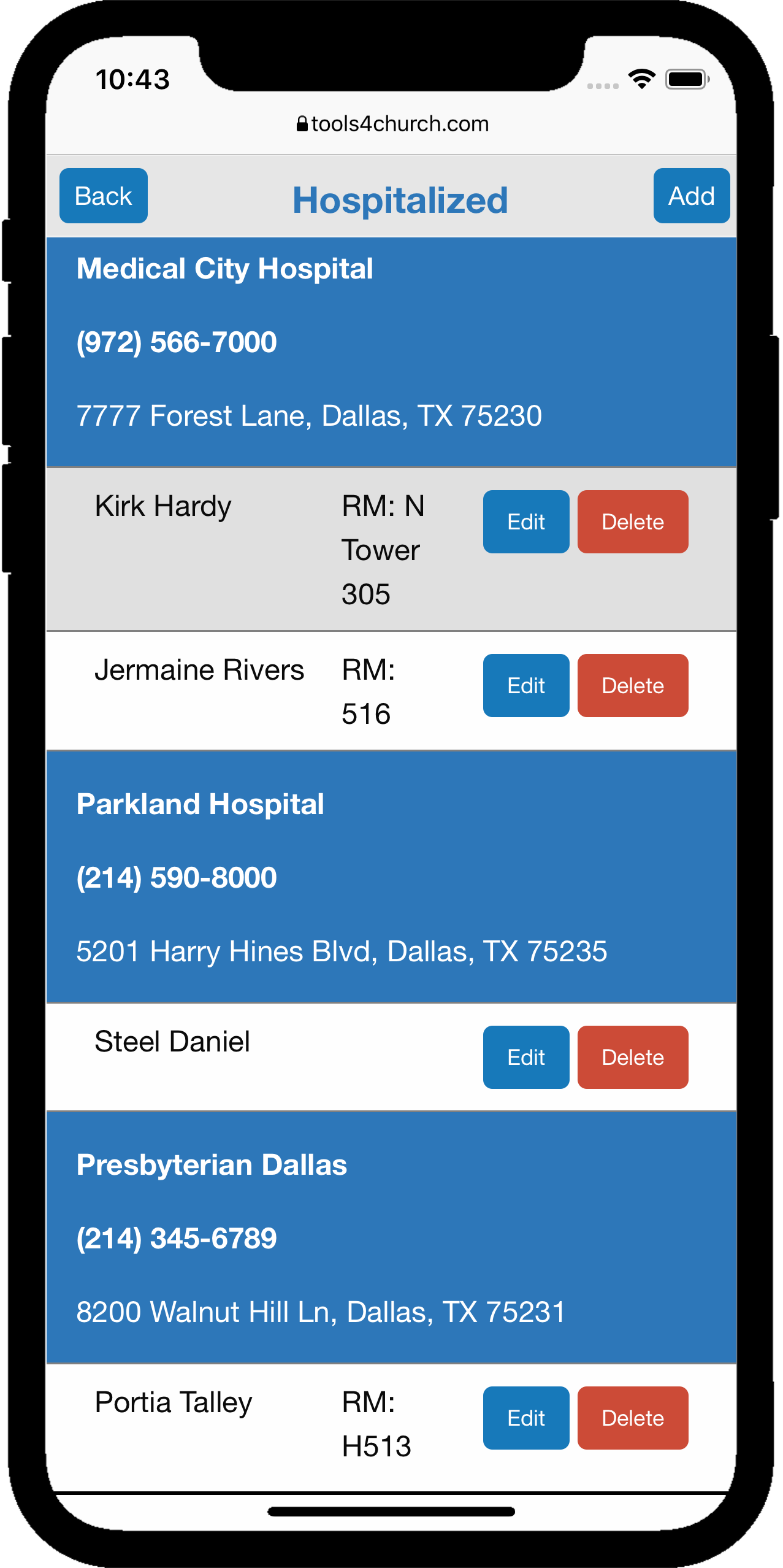Viewport: 783px width, 1568px height.
Task: Dial Presbyterian Dallas at (214) 345-6789
Action: point(177,1239)
